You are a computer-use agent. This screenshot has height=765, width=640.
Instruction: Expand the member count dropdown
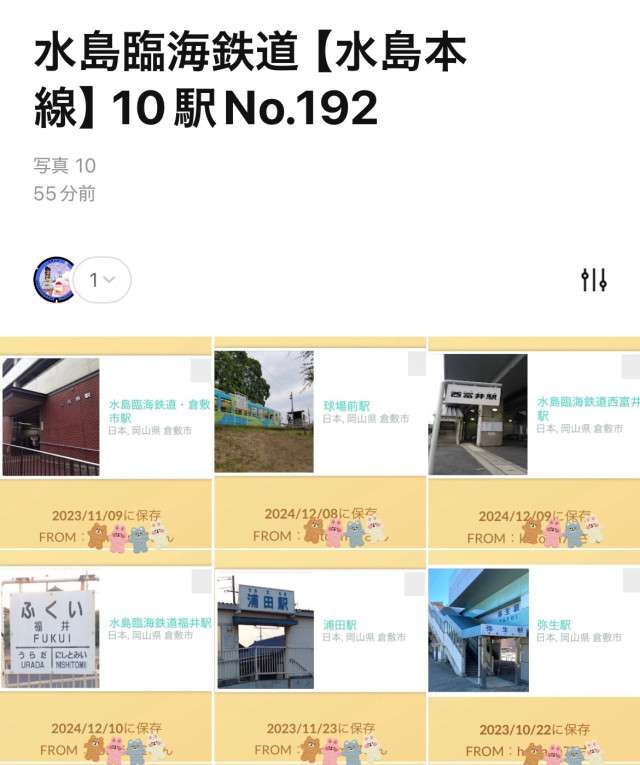tap(102, 280)
